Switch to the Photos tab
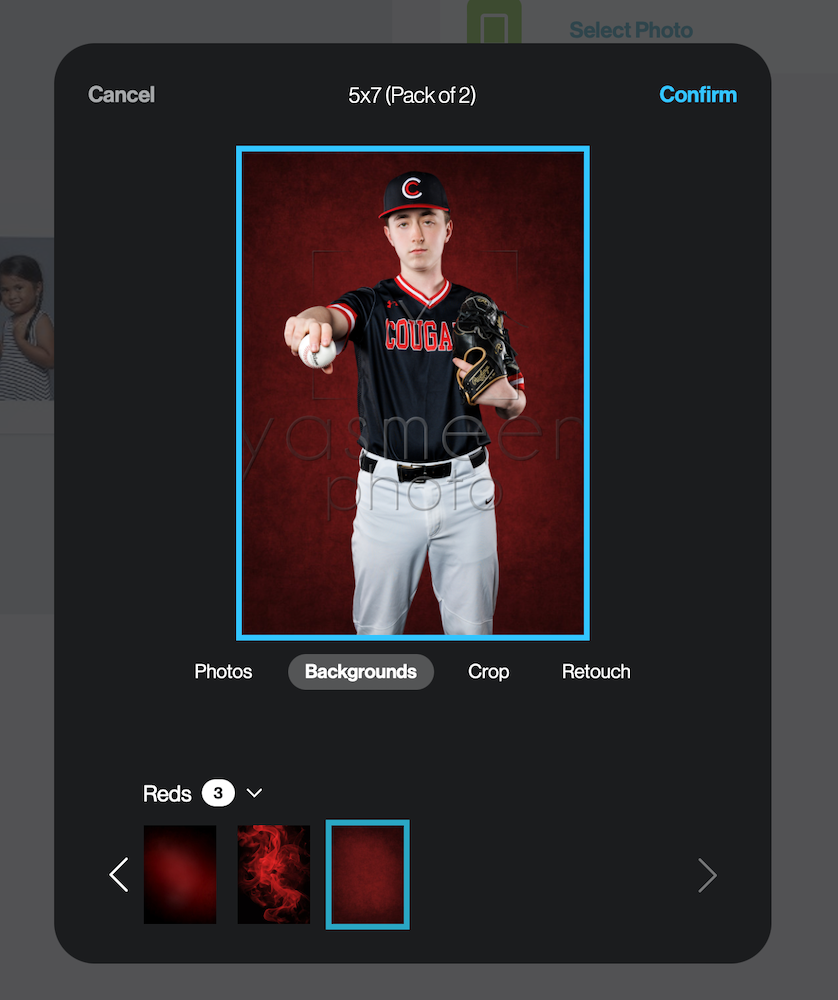The width and height of the screenshot is (838, 1000). pyautogui.click(x=223, y=672)
